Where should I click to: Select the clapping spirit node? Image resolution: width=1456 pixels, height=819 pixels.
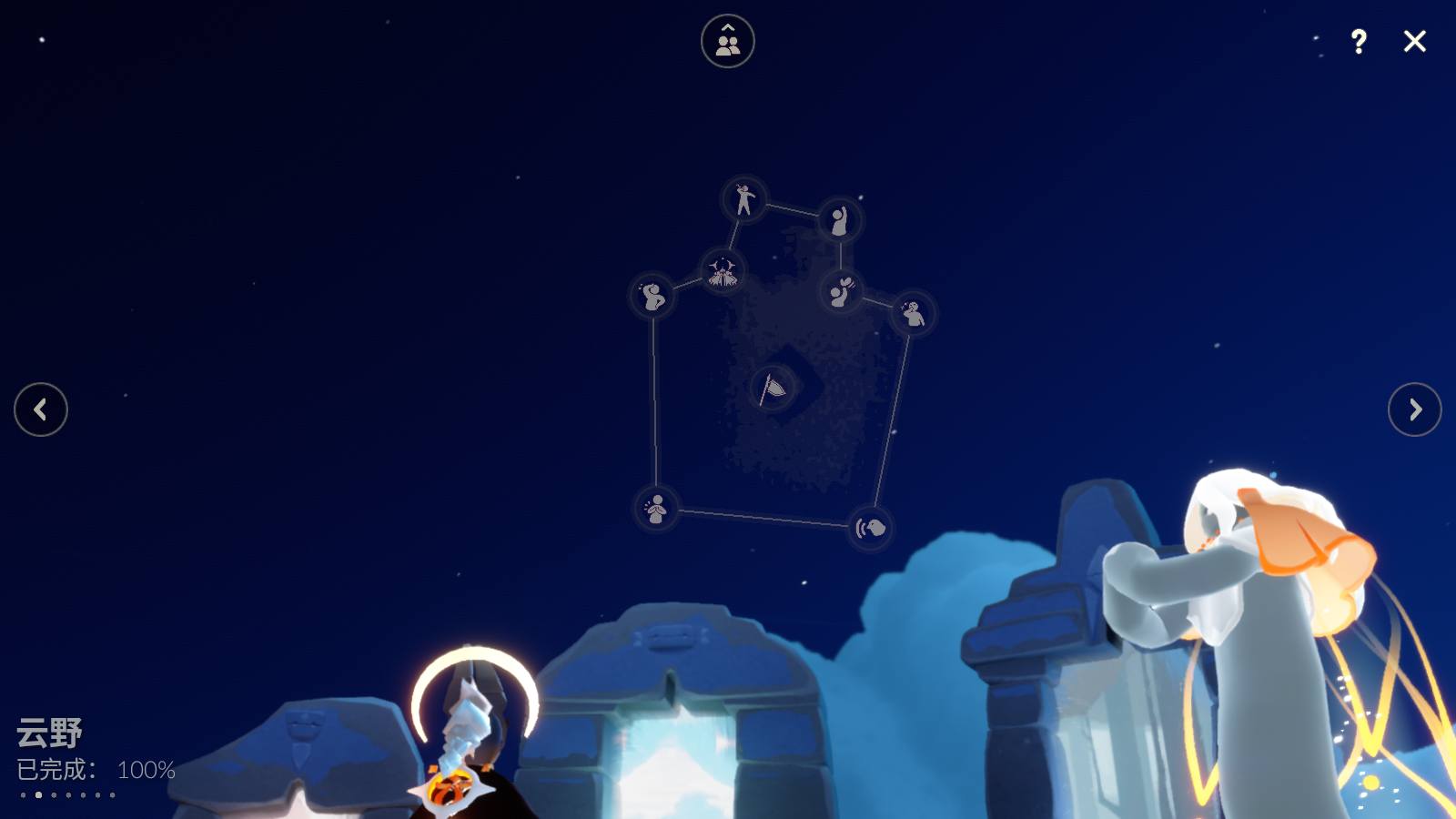click(841, 292)
